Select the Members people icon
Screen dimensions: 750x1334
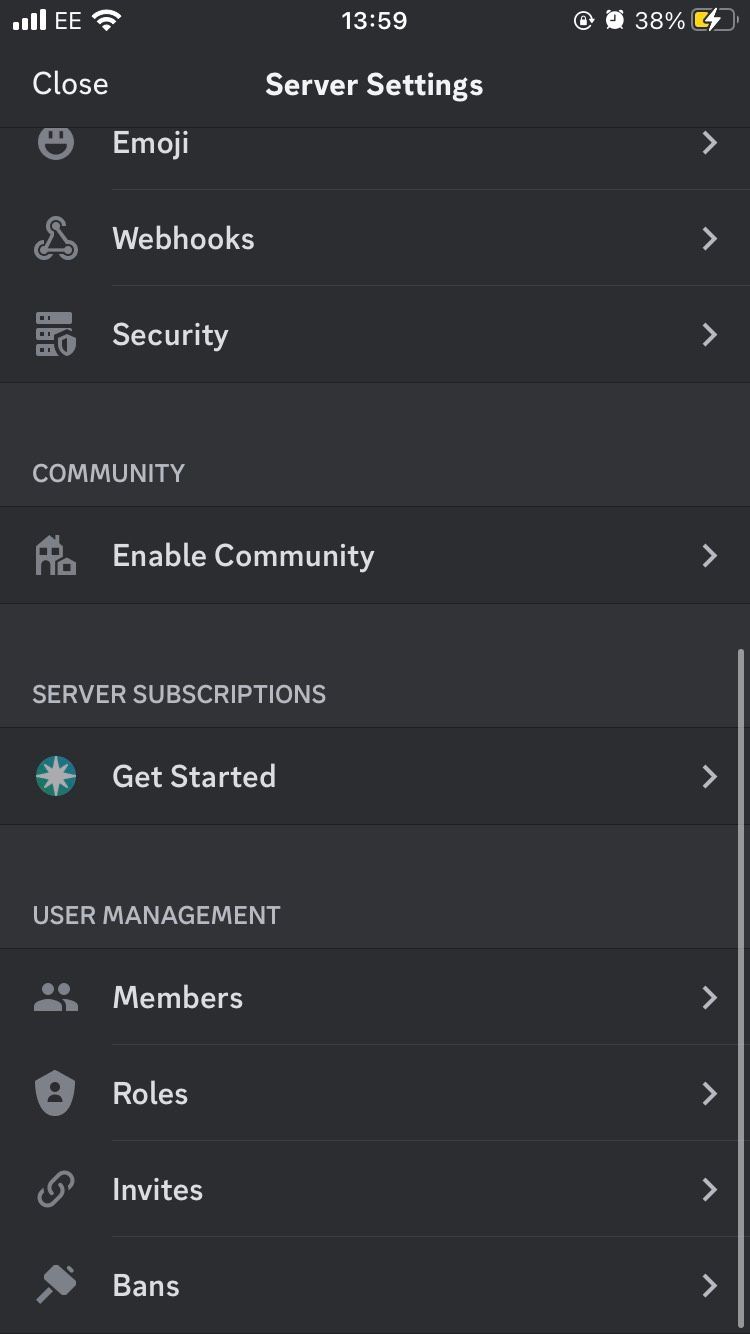click(x=54, y=997)
